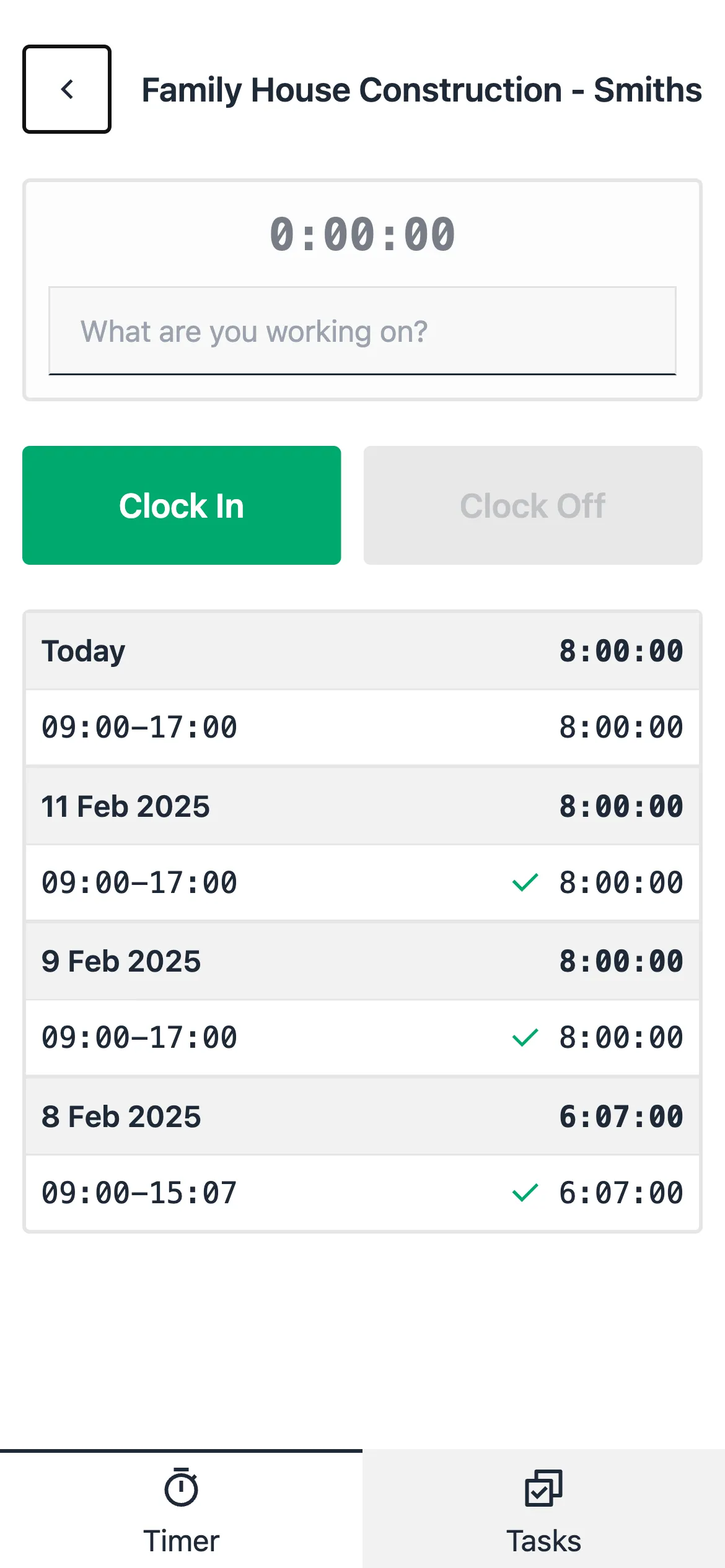Focus the 'What are you working on?' field
The height and width of the screenshot is (1568, 725).
coord(362,331)
